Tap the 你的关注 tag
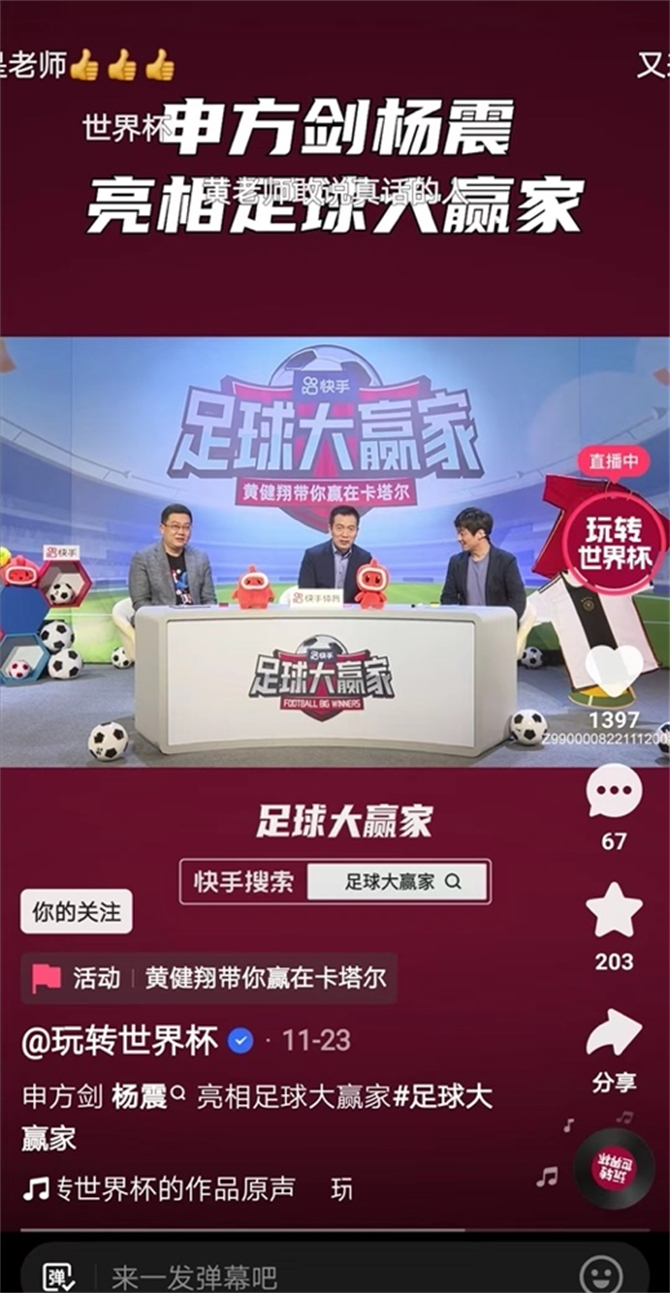Screen dimensions: 670x1293 click(x=76, y=912)
